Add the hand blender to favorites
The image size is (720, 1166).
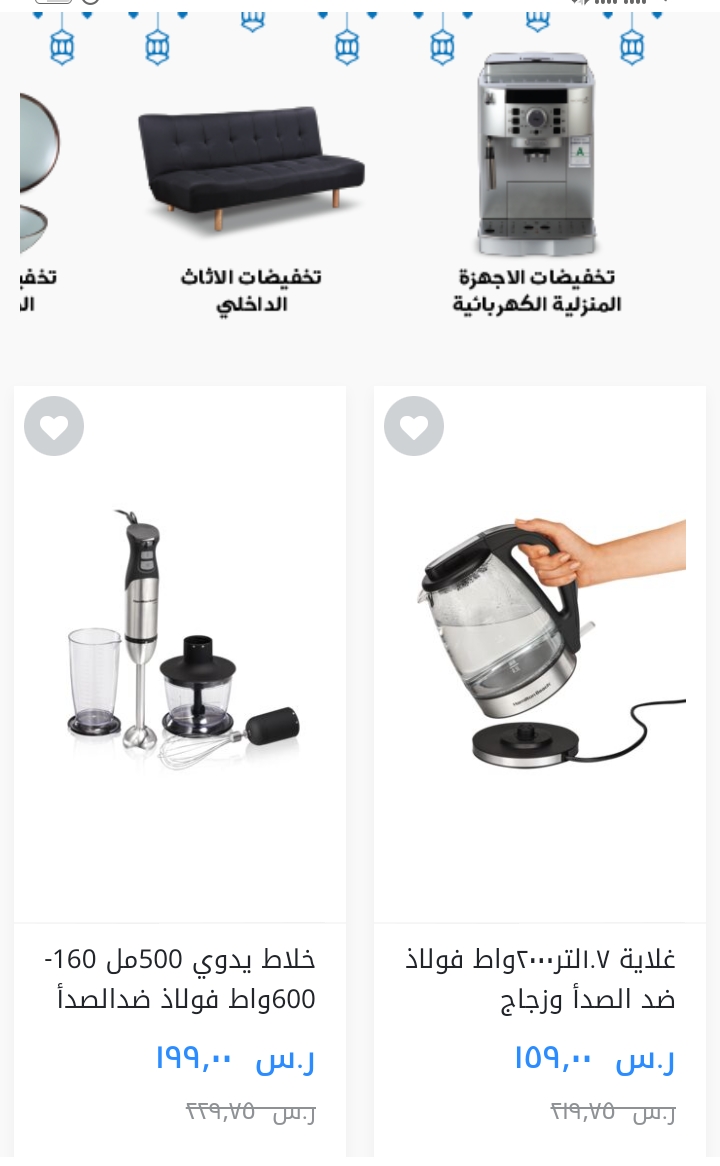[x=54, y=427]
